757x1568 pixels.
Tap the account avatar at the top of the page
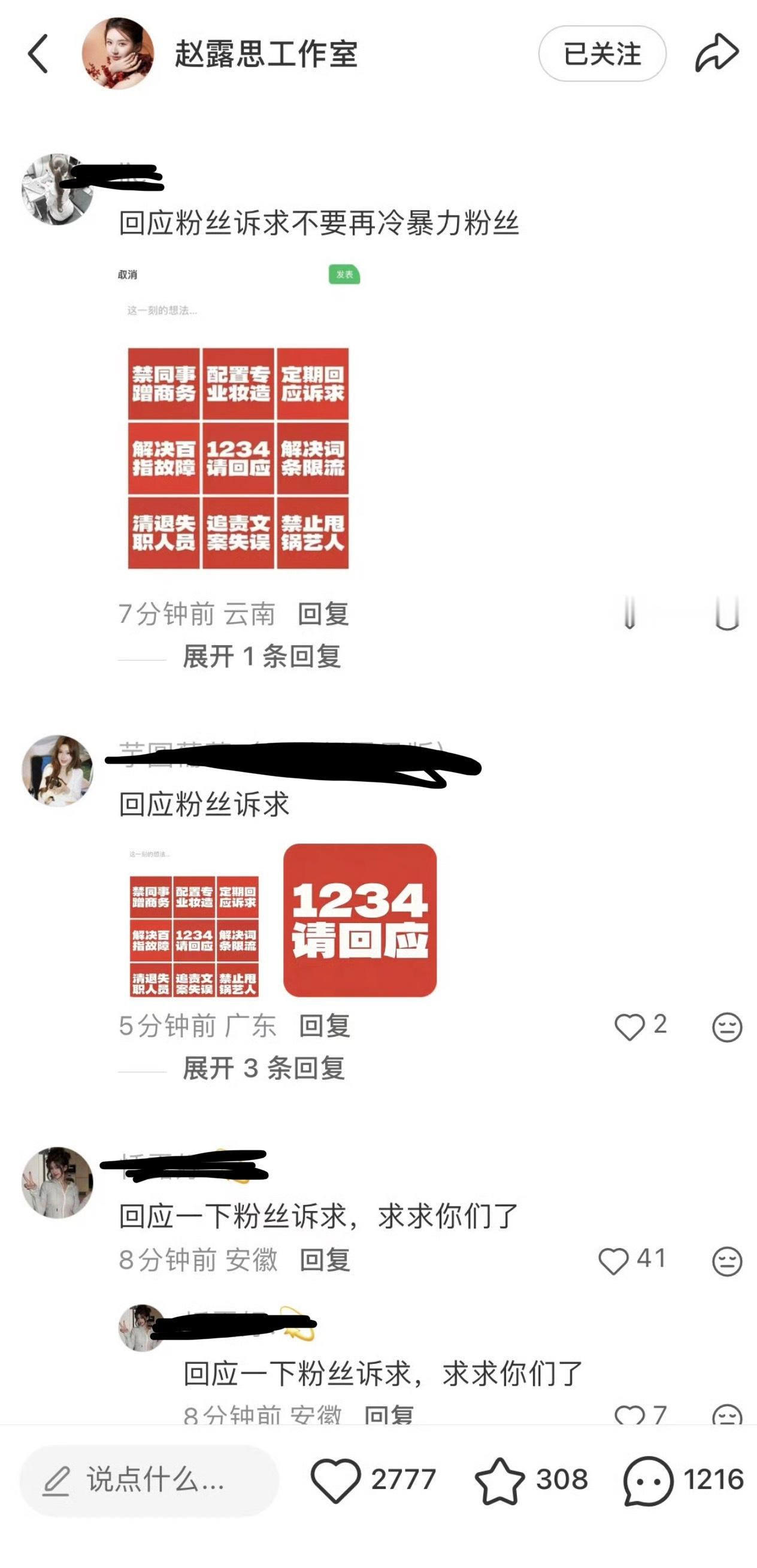tap(117, 53)
